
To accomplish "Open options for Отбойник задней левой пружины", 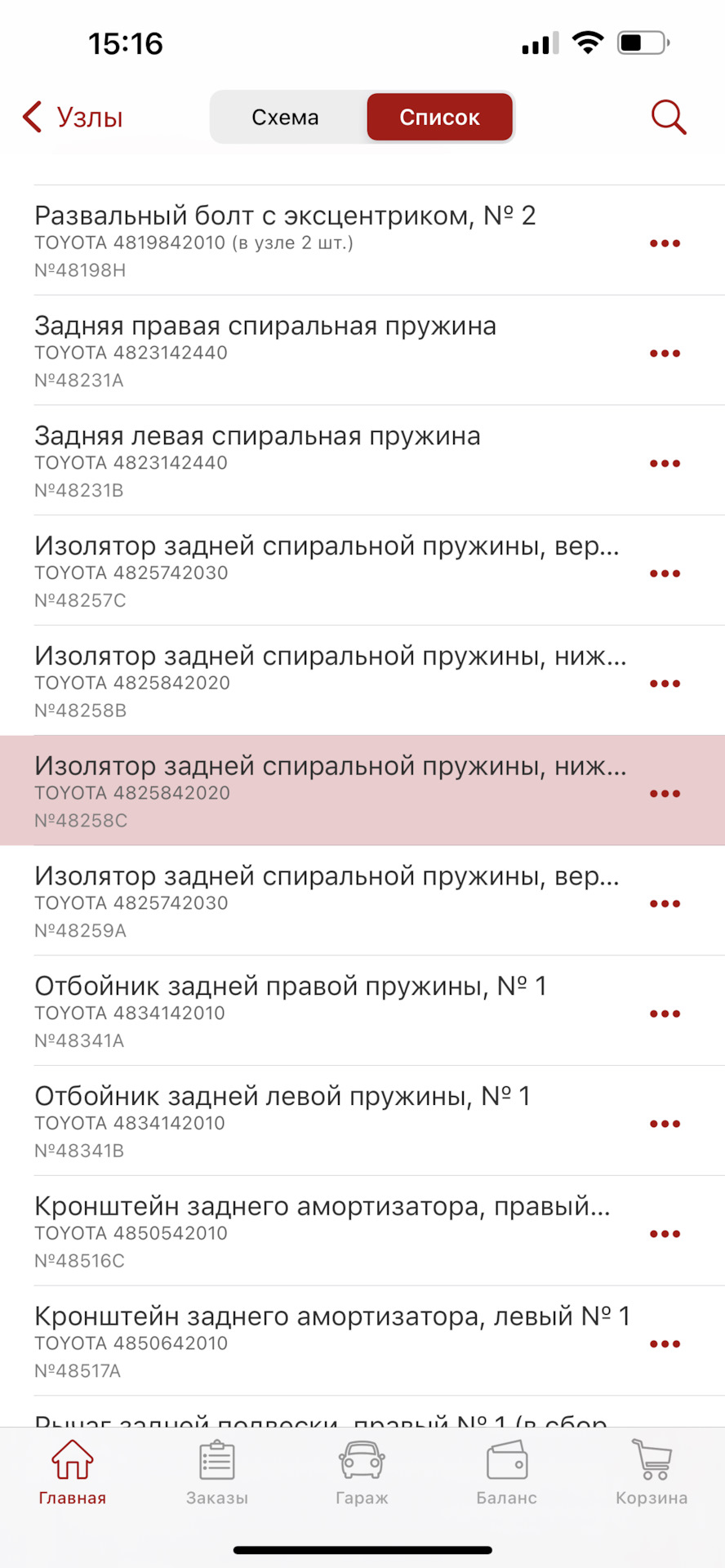I will click(665, 1124).
